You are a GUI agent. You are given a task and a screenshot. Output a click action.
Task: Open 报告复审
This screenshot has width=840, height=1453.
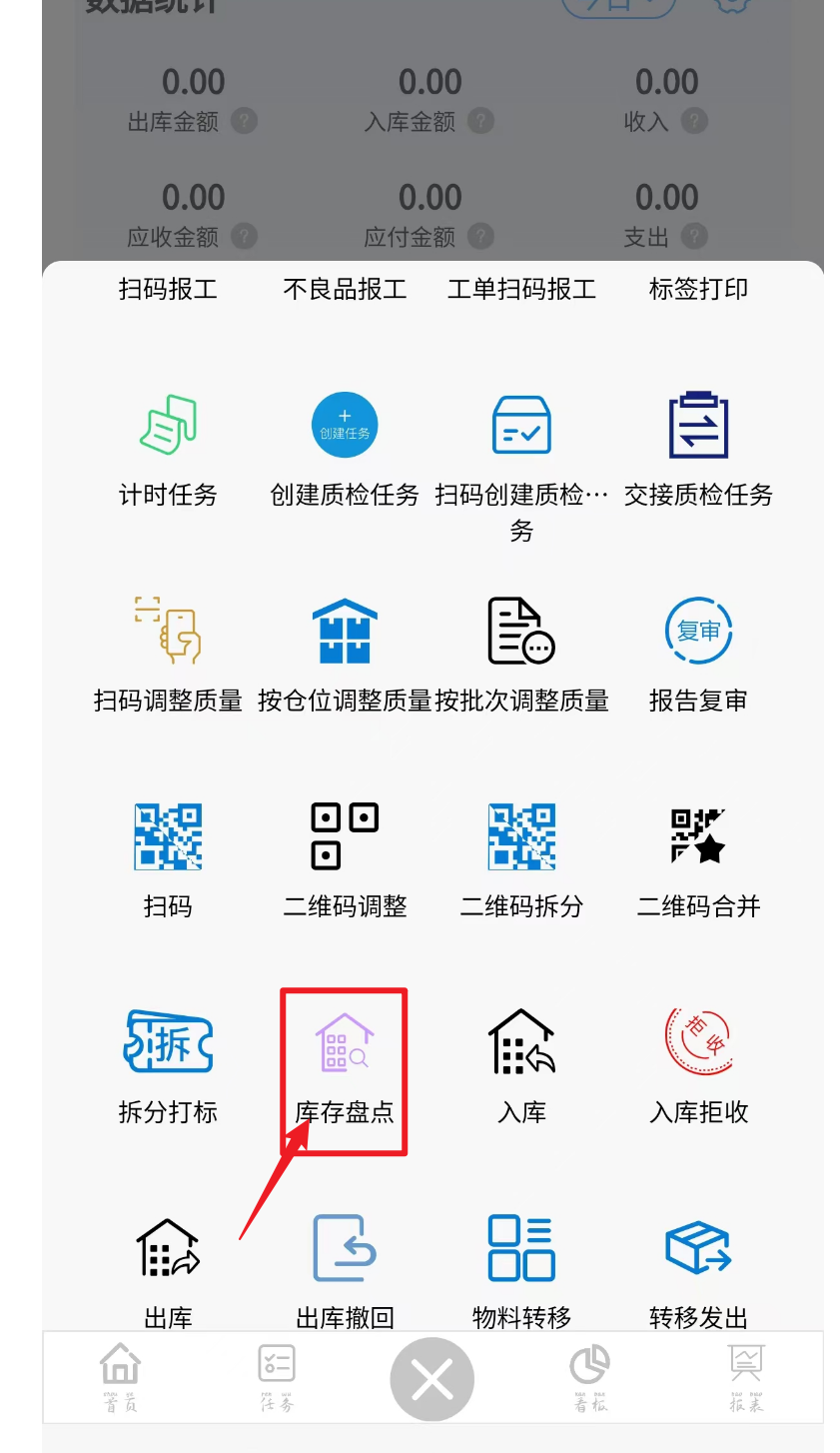click(698, 656)
